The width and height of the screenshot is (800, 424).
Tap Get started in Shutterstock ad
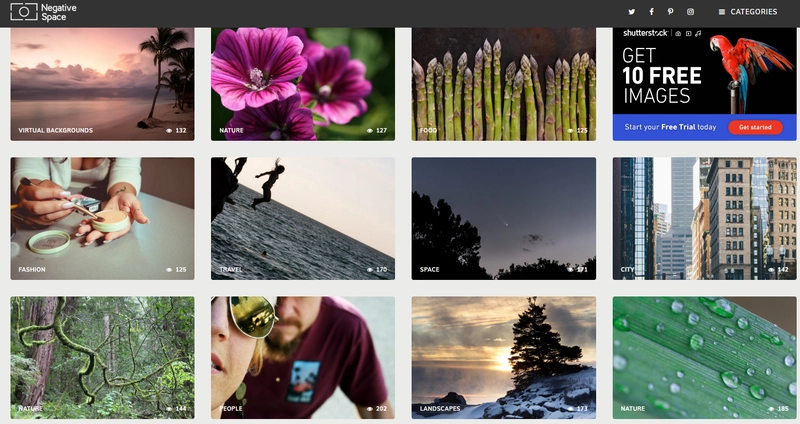pos(755,127)
